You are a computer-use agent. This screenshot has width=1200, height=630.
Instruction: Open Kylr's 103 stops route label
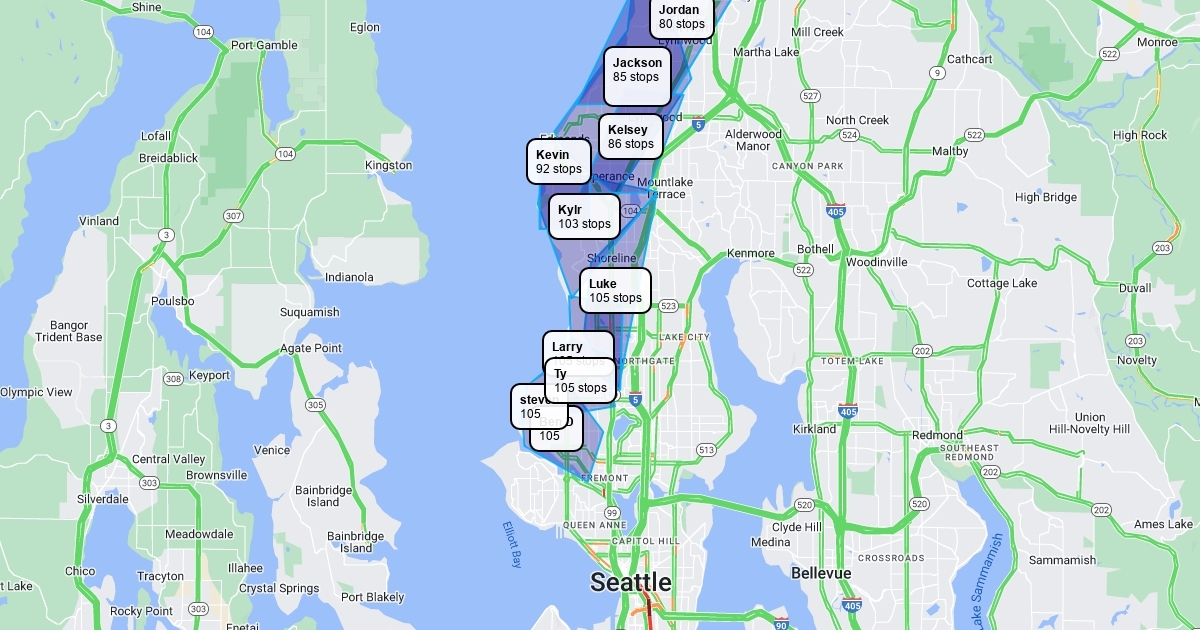point(584,216)
